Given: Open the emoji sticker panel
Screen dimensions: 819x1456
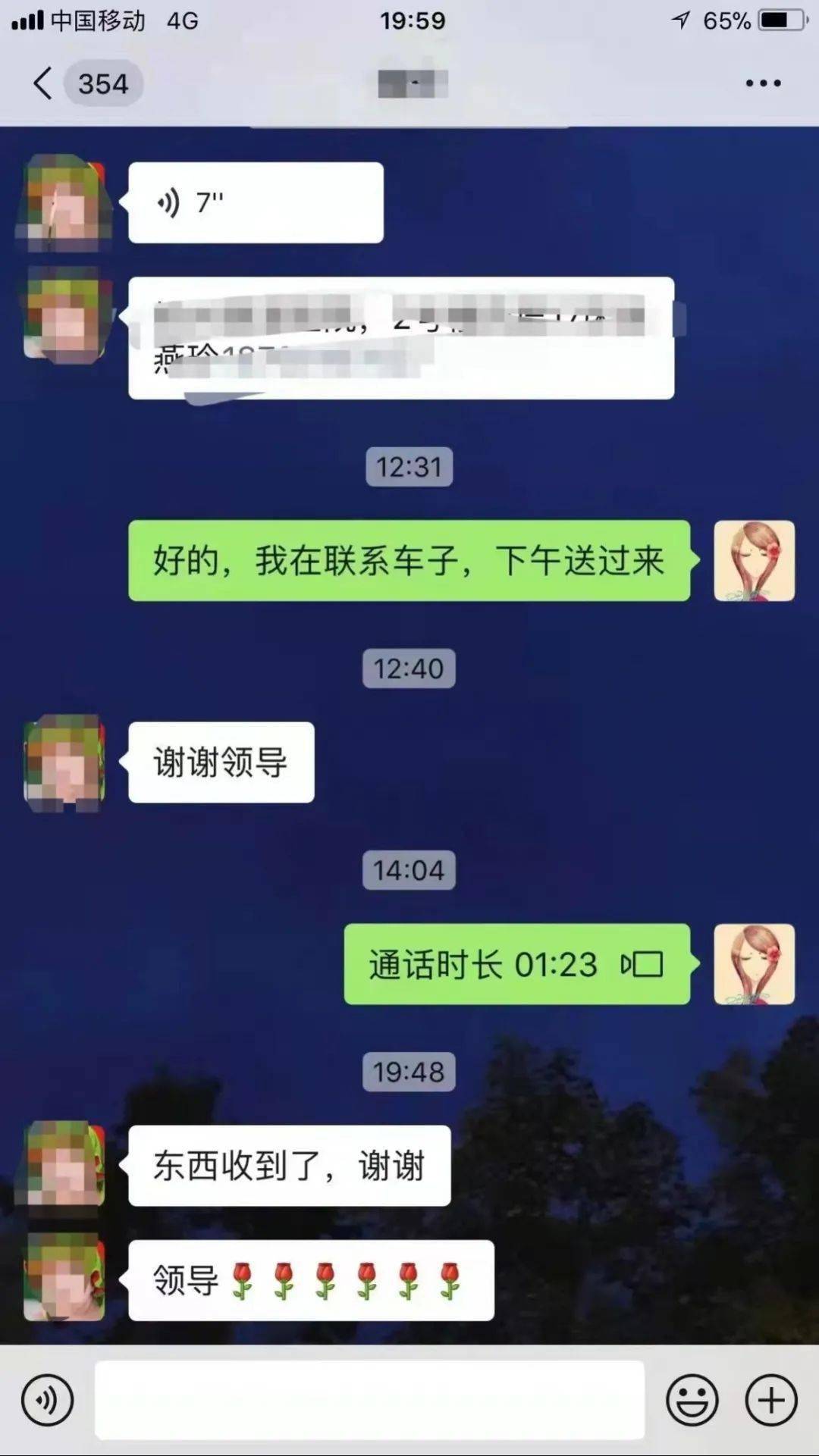Looking at the screenshot, I should pos(692,1400).
